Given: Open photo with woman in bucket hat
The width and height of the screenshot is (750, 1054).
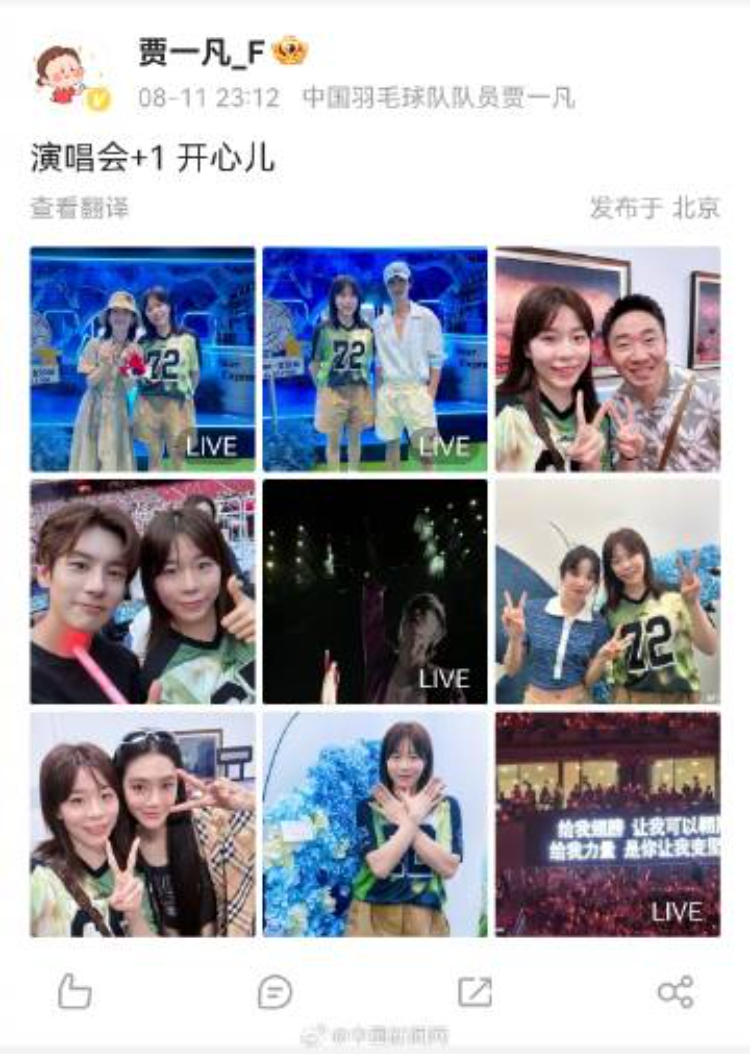Looking at the screenshot, I should click(142, 359).
